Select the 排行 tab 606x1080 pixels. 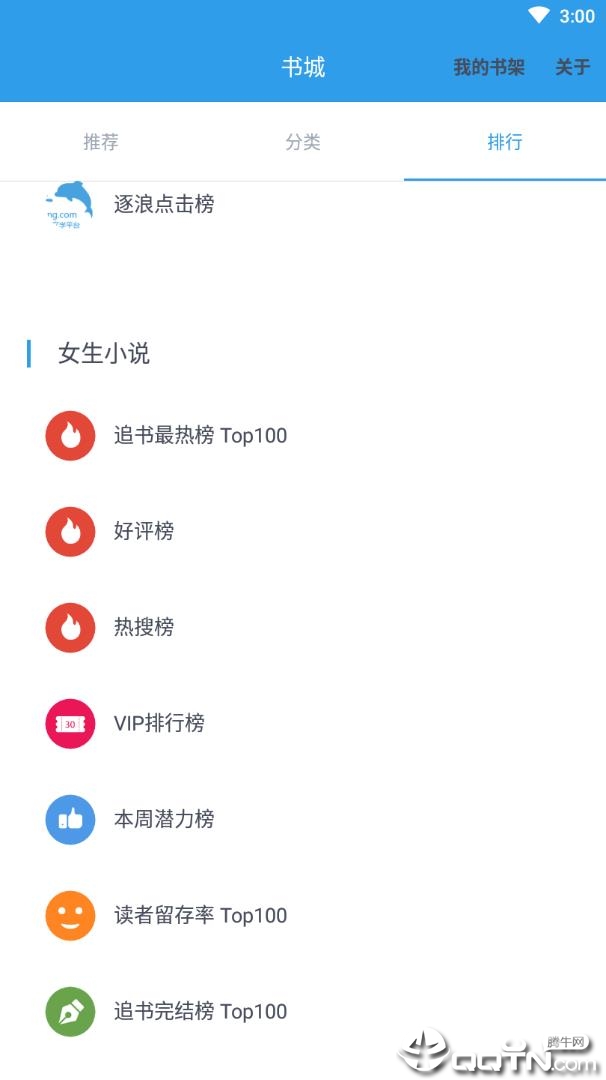(x=505, y=142)
